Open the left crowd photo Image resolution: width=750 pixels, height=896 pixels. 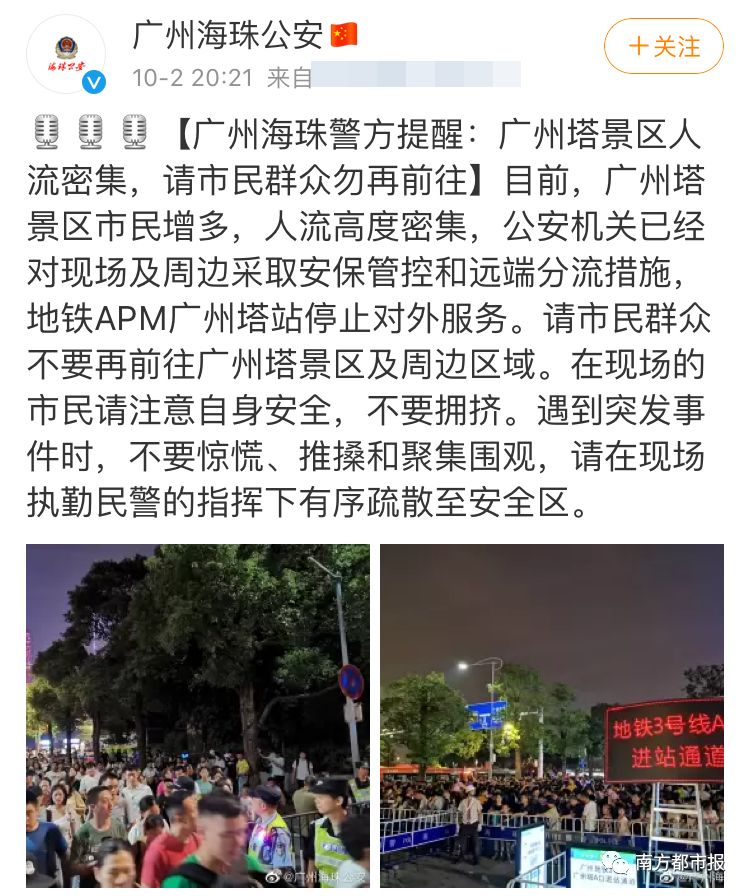(190, 715)
